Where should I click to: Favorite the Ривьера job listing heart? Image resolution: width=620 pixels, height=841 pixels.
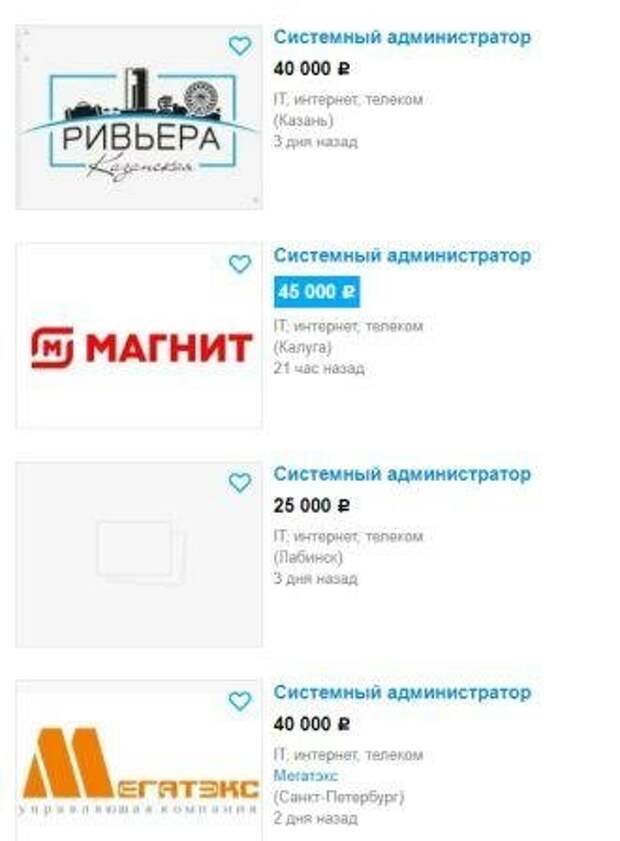[x=240, y=46]
